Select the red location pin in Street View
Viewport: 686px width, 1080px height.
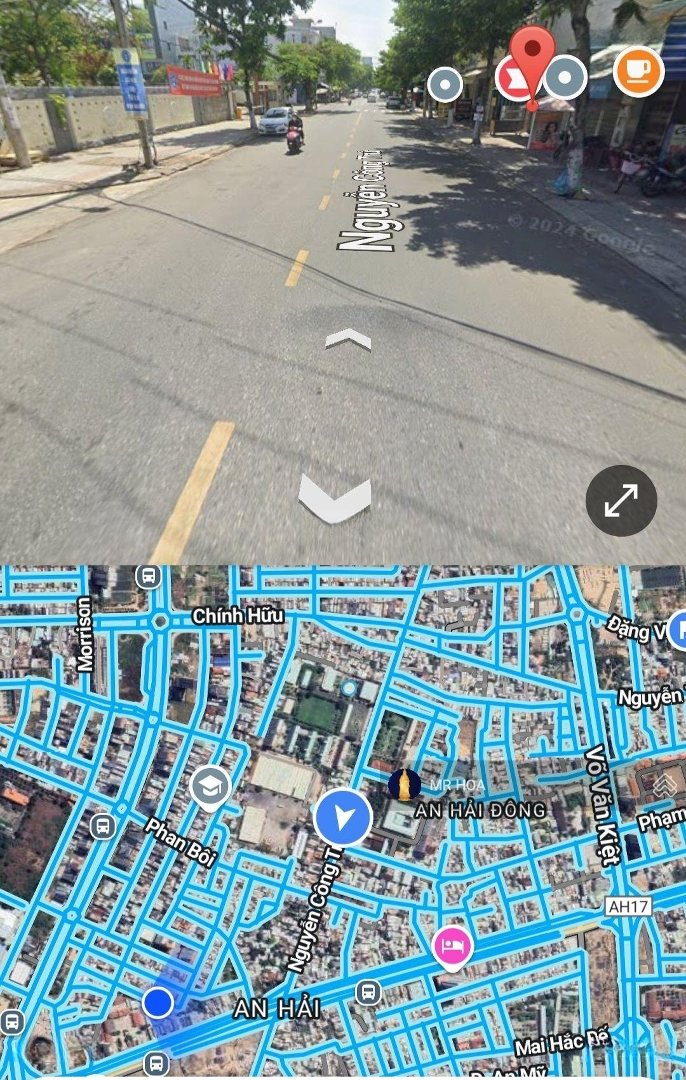532,58
